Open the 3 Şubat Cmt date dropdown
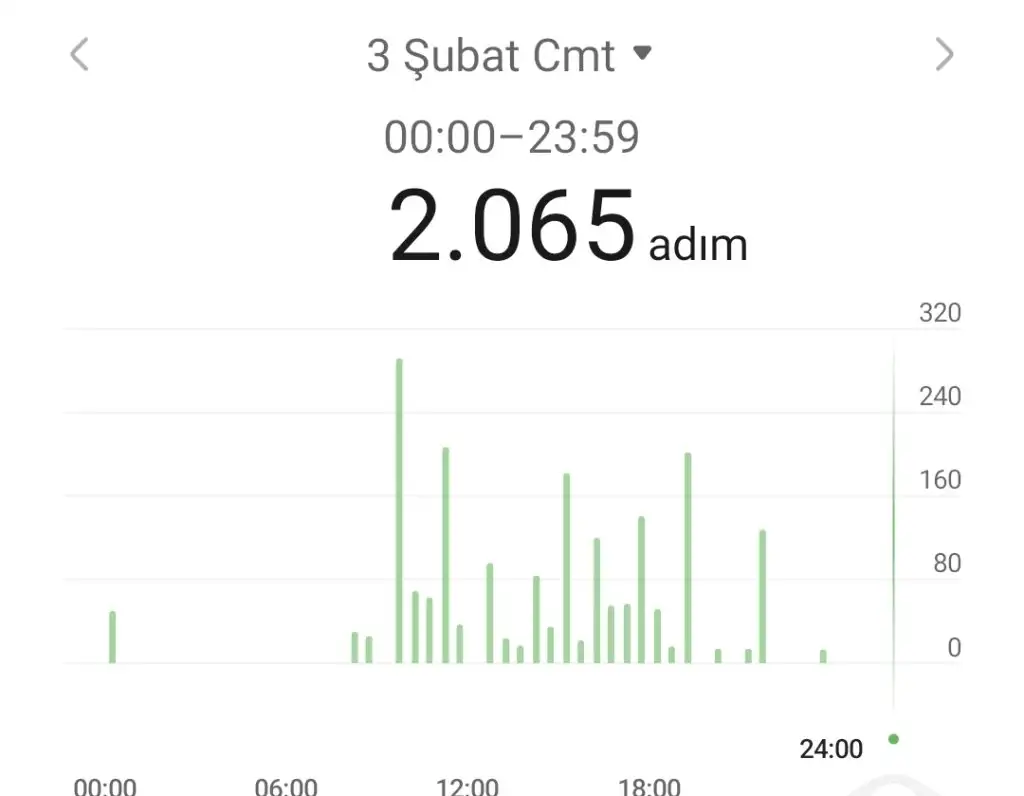1024x796 pixels. [x=509, y=56]
